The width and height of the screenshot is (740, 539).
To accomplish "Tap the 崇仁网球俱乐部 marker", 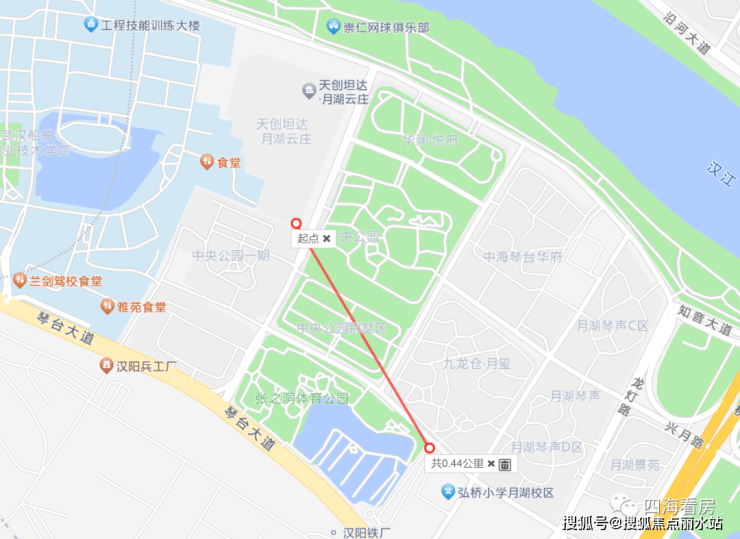I will pyautogui.click(x=333, y=27).
